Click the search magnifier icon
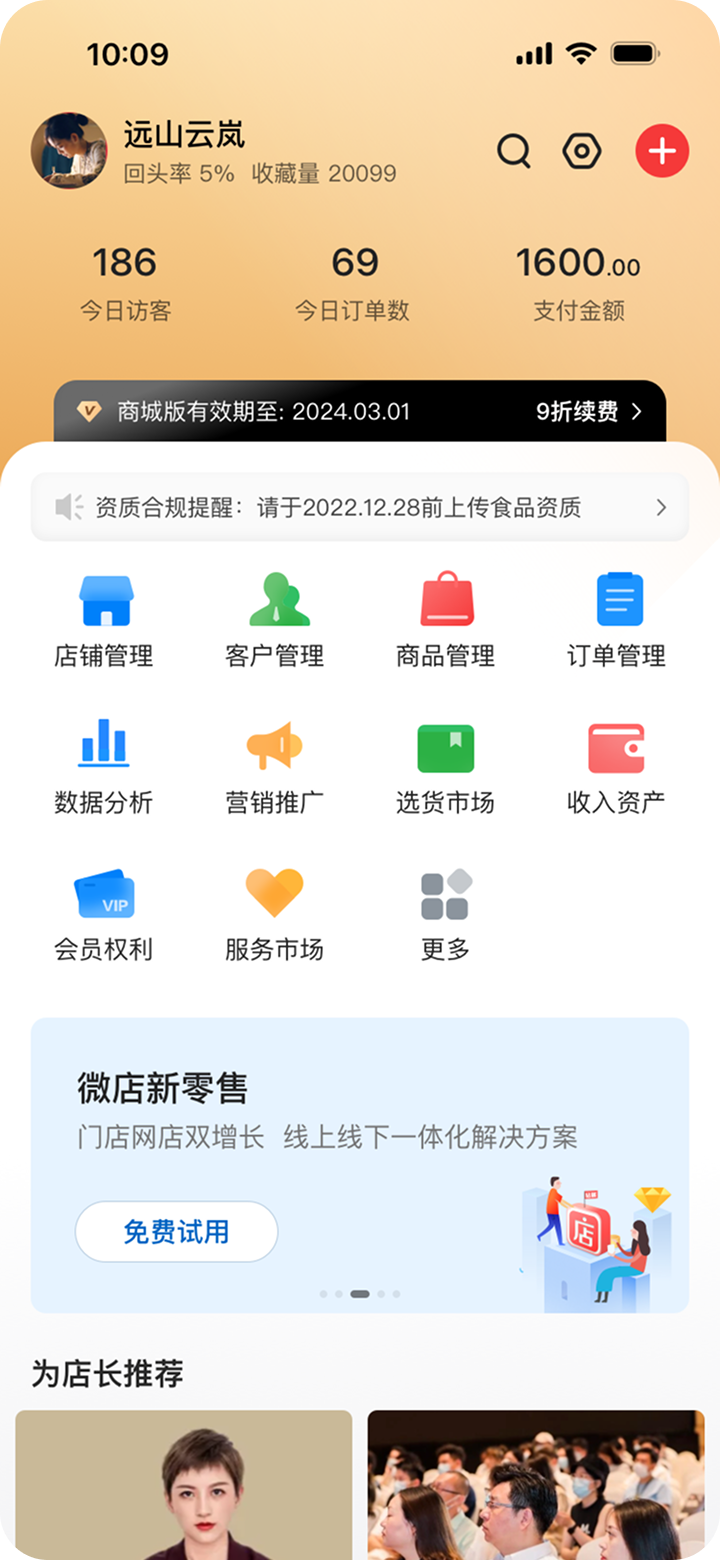Viewport: 720px width, 1560px height. [x=514, y=151]
